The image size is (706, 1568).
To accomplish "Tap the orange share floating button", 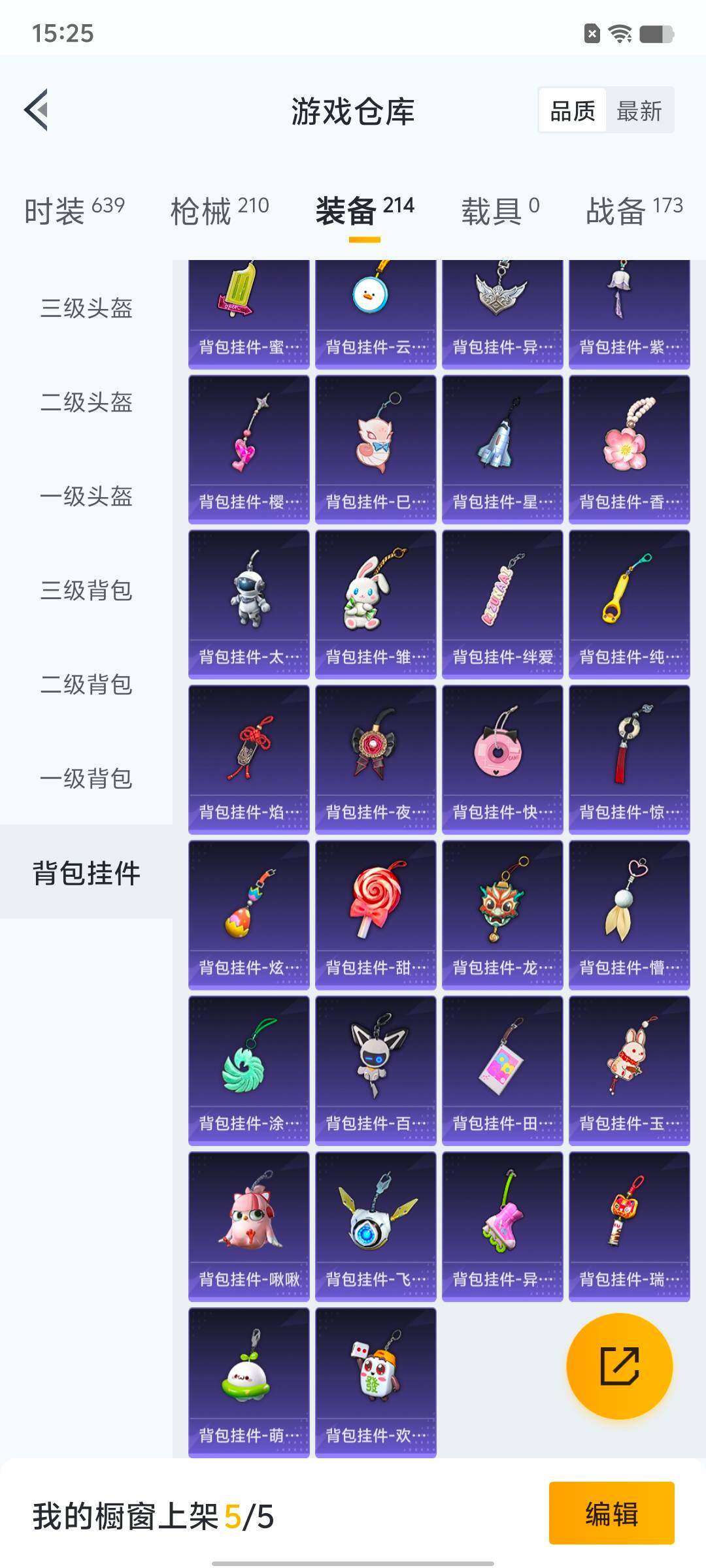I will (619, 1366).
